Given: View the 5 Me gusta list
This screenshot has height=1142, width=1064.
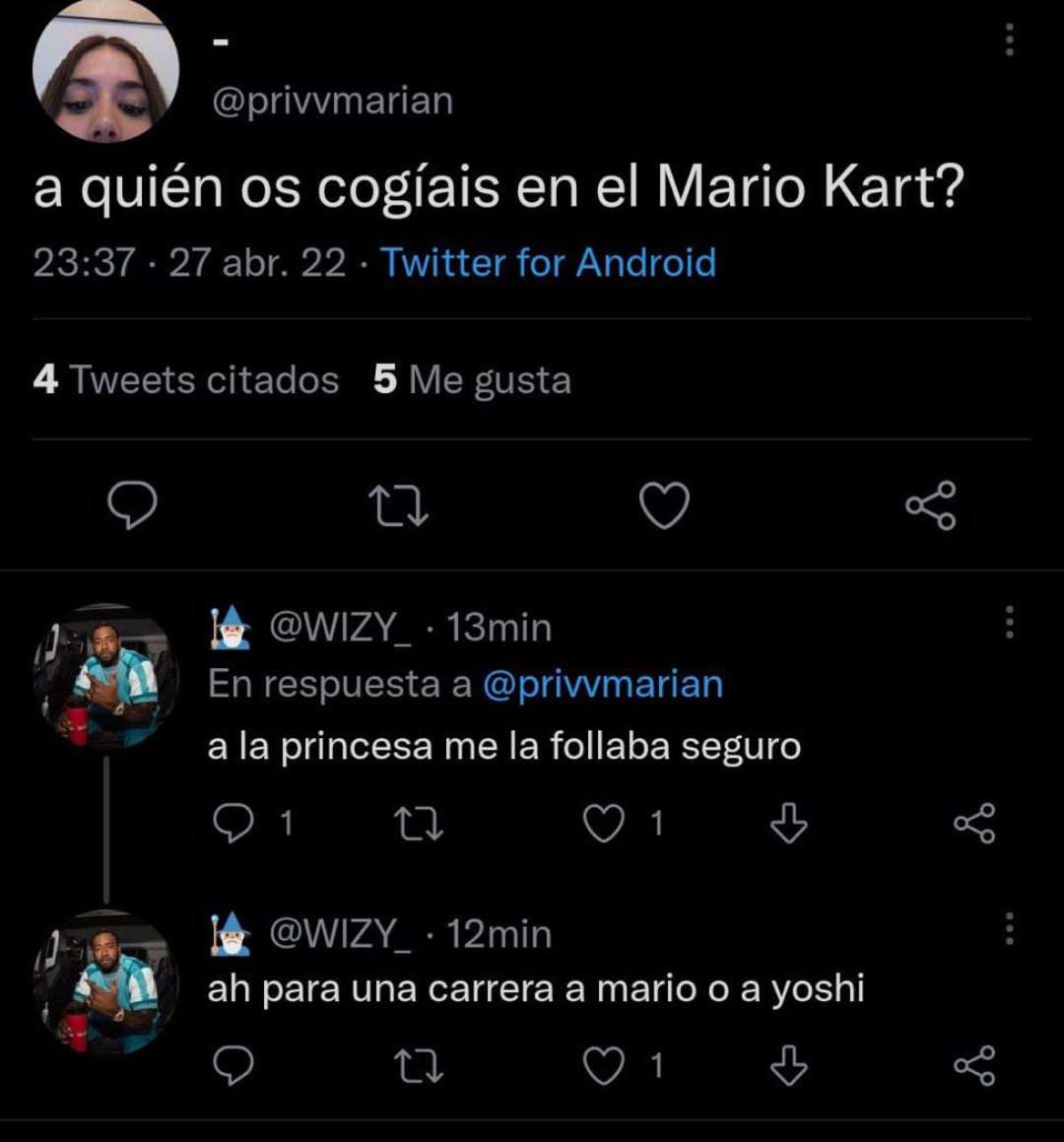Looking at the screenshot, I should (x=472, y=380).
